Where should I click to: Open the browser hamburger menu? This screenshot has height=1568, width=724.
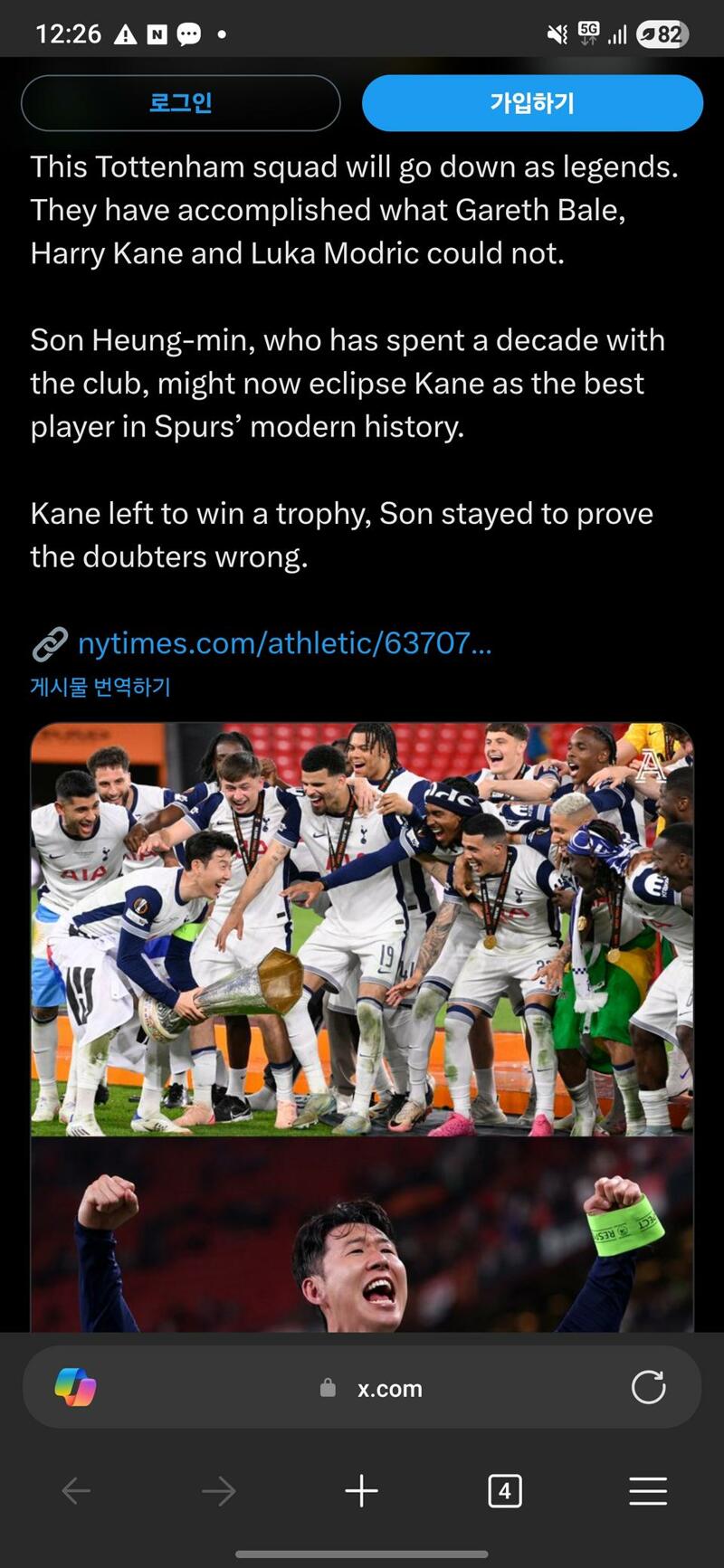coord(648,1491)
